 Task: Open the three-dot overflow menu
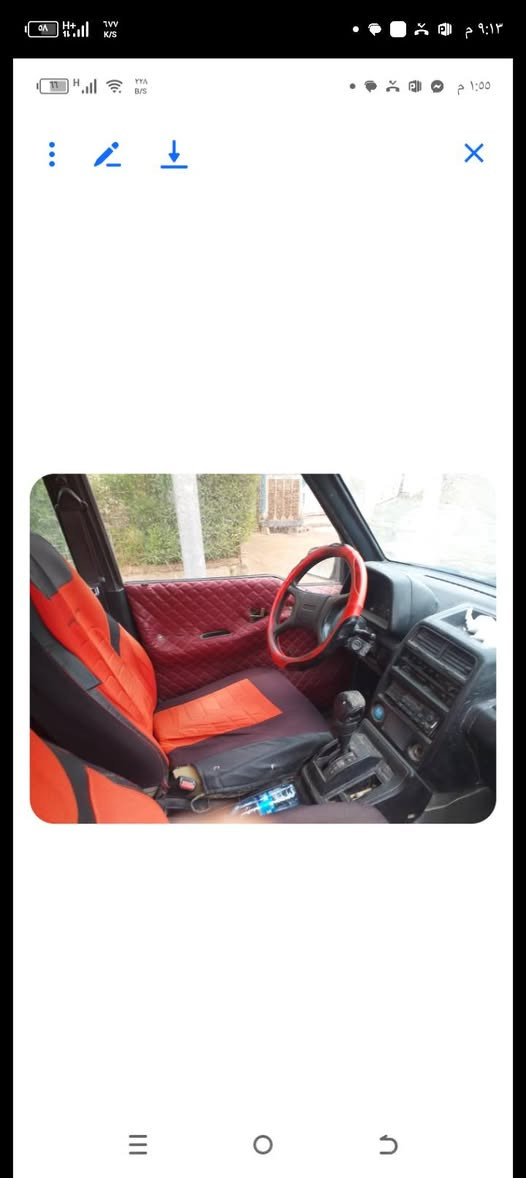pyautogui.click(x=52, y=154)
